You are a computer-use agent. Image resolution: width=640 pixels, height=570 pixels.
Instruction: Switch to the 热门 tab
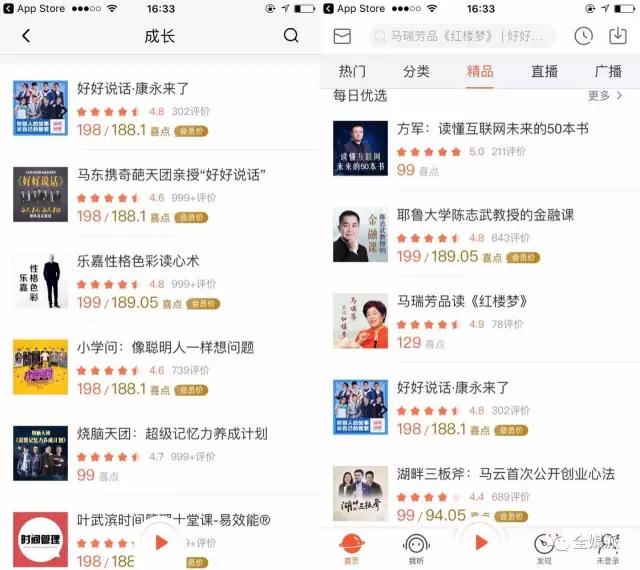pos(352,71)
